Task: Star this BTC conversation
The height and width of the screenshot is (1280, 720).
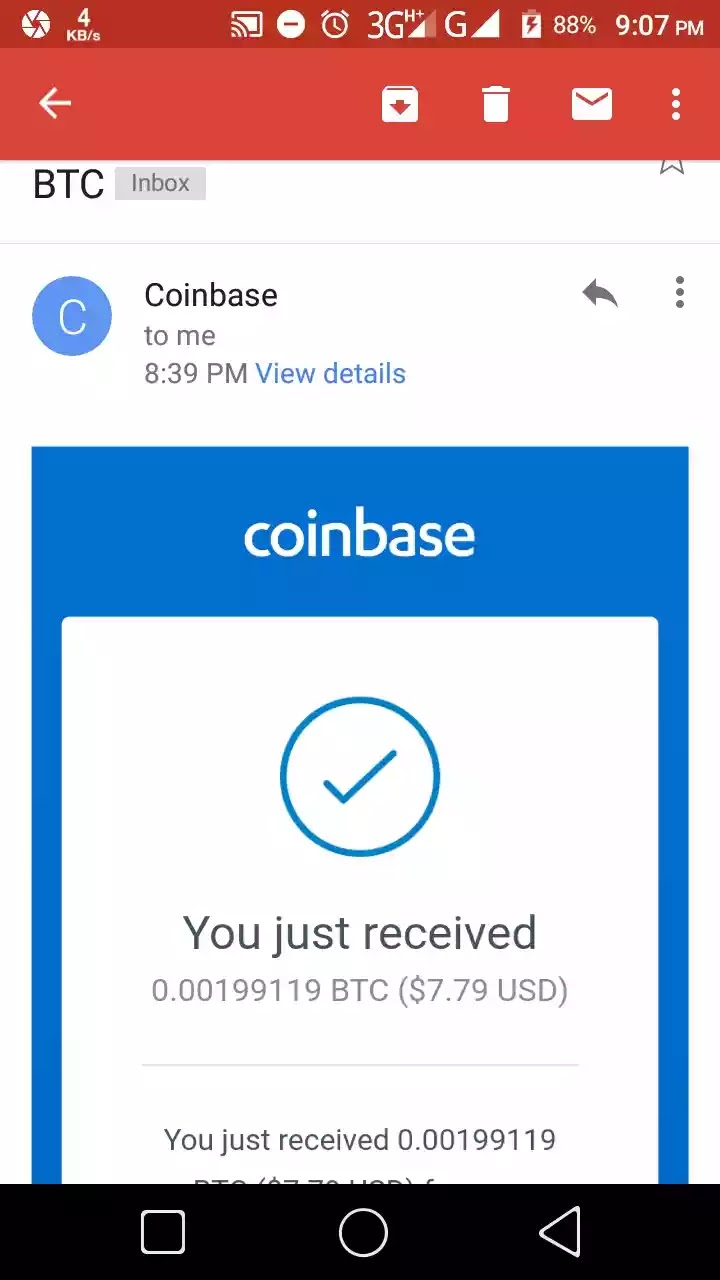Action: 672,166
